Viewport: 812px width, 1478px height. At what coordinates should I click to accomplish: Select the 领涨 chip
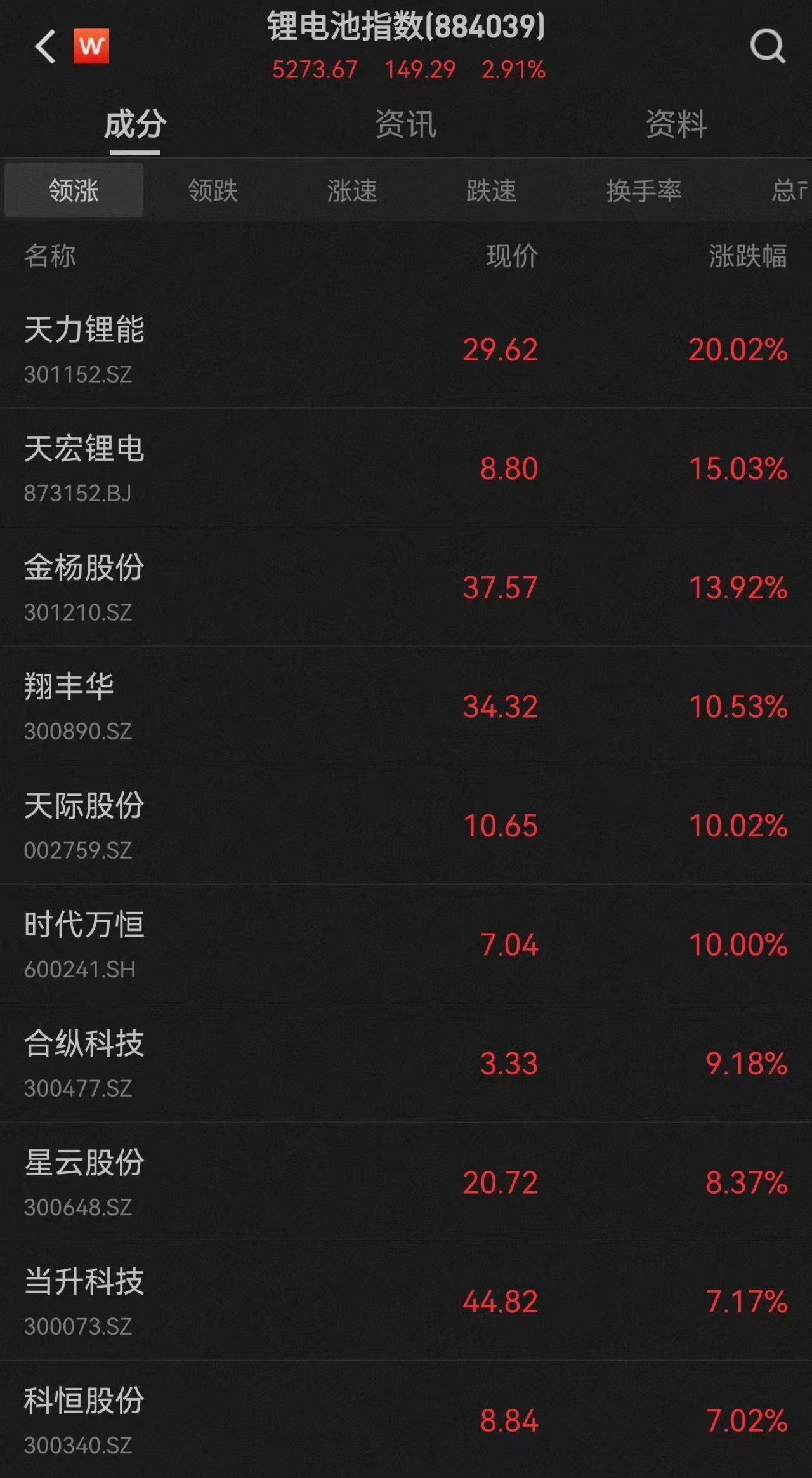[x=74, y=190]
